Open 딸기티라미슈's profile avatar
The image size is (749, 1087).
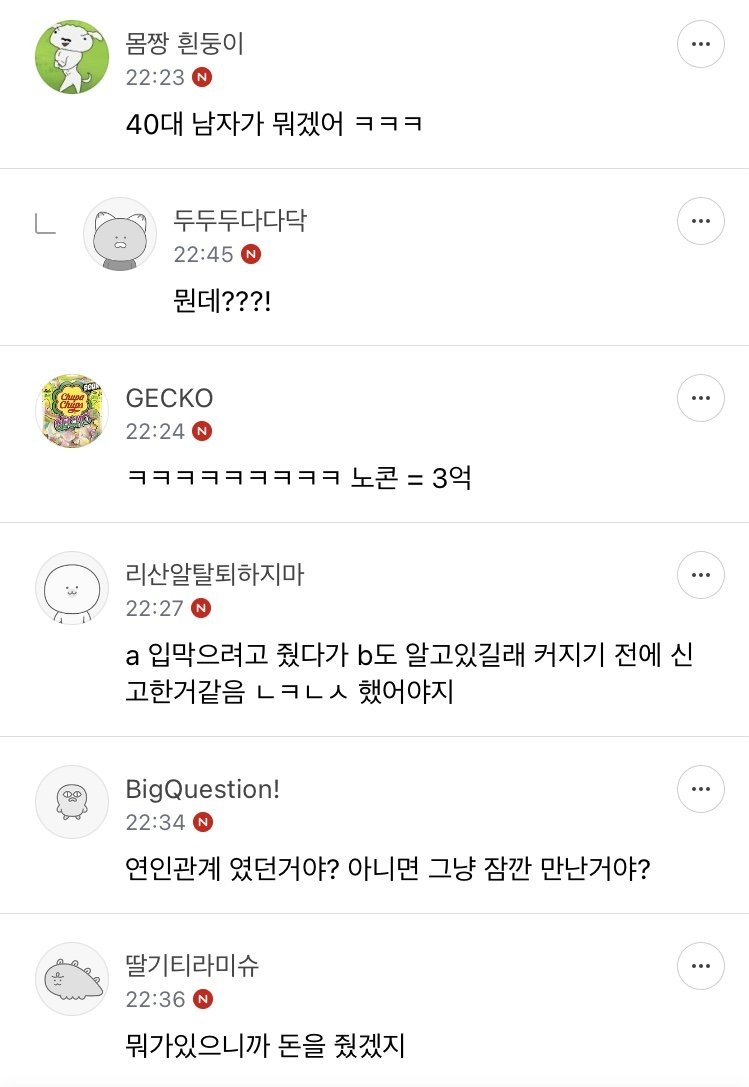(x=72, y=979)
